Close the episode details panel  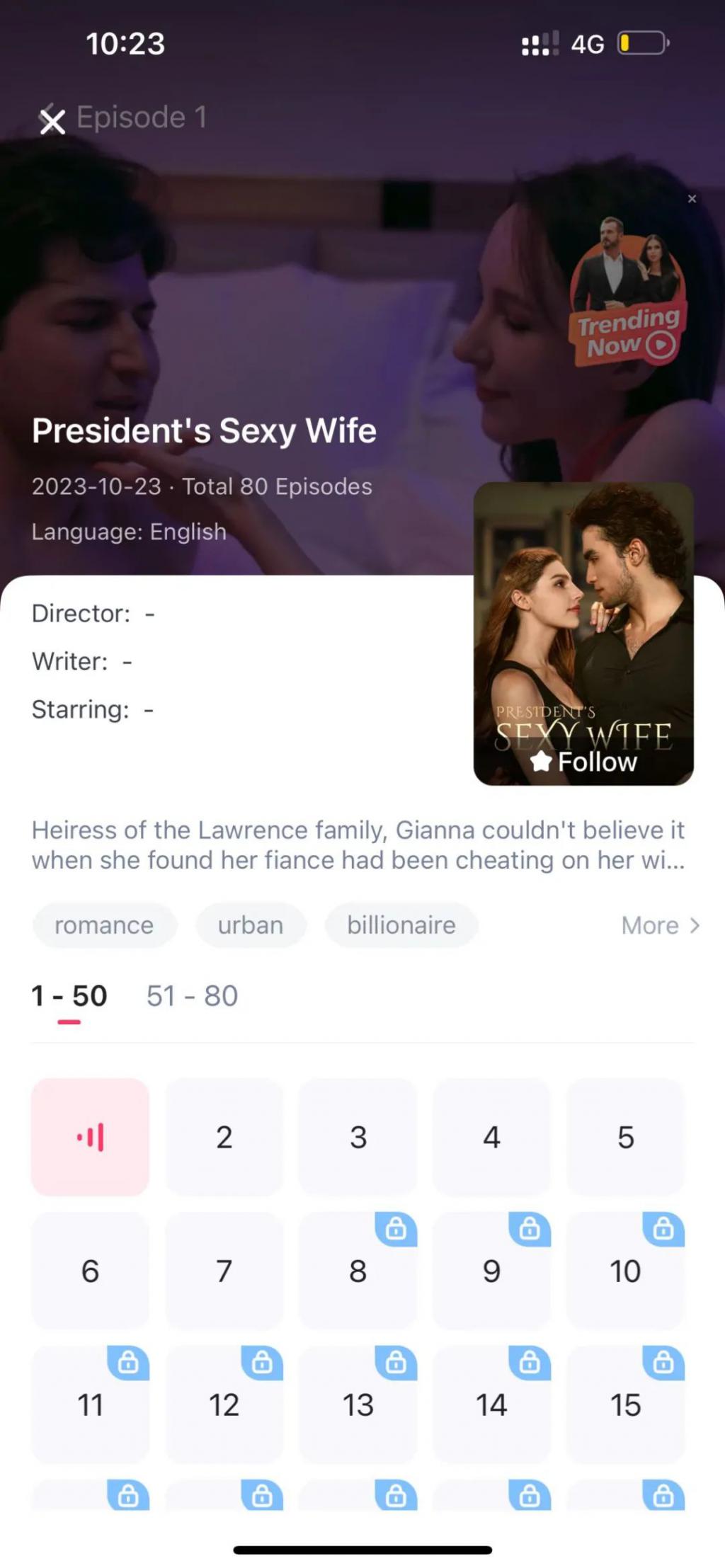coord(52,121)
